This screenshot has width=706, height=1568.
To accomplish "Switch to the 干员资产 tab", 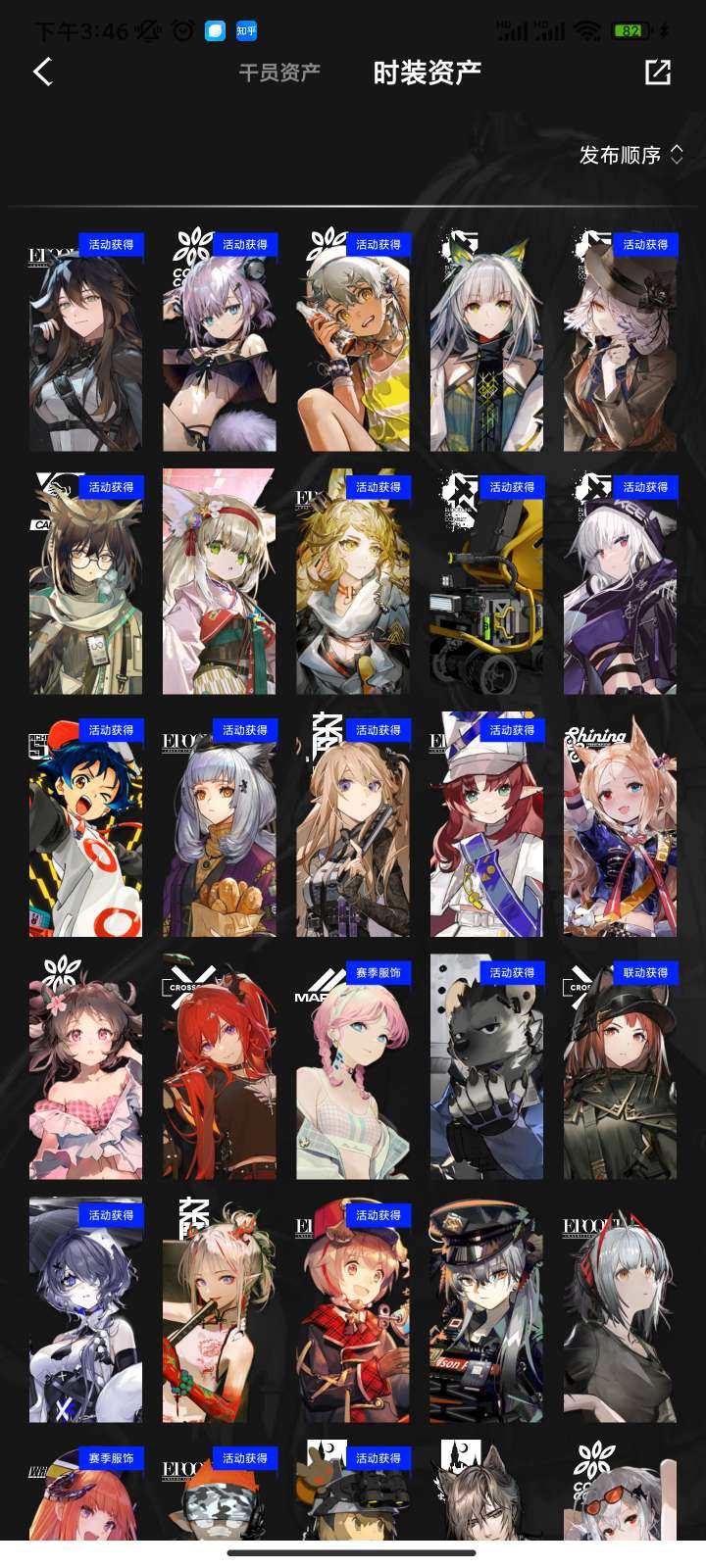I will click(279, 73).
